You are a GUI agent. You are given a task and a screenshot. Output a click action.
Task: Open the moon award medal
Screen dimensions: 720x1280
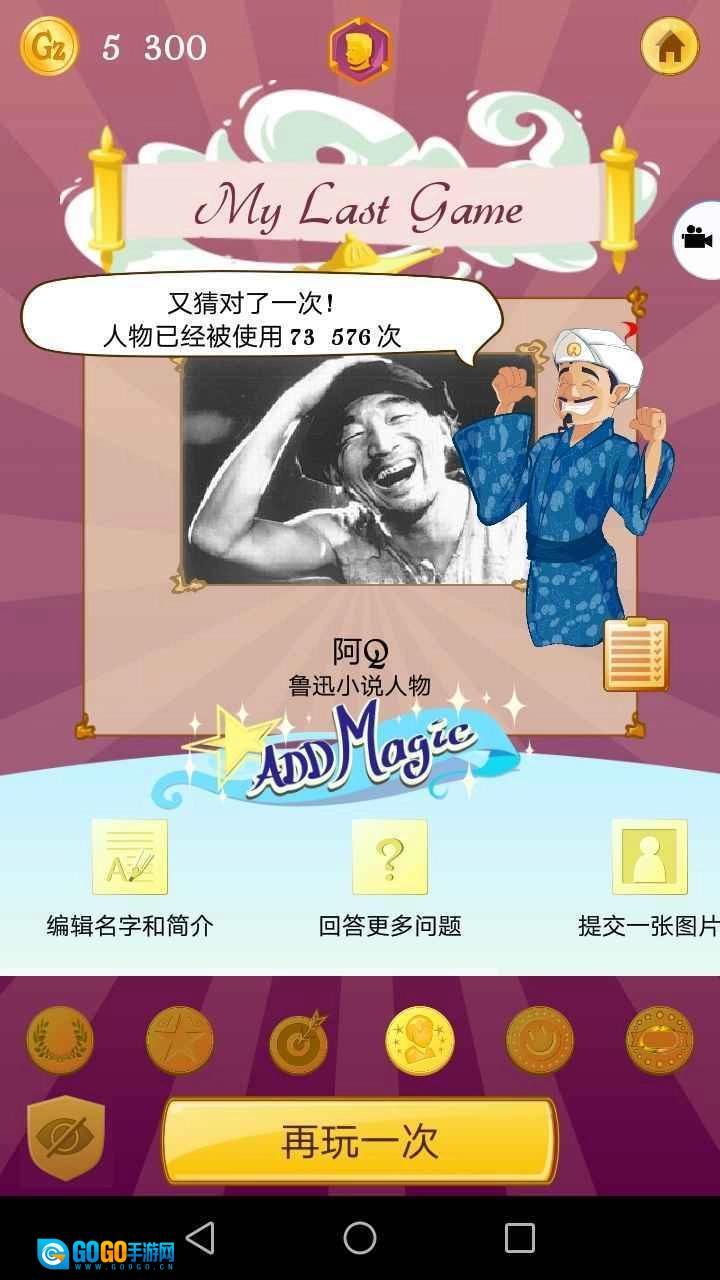(540, 1040)
